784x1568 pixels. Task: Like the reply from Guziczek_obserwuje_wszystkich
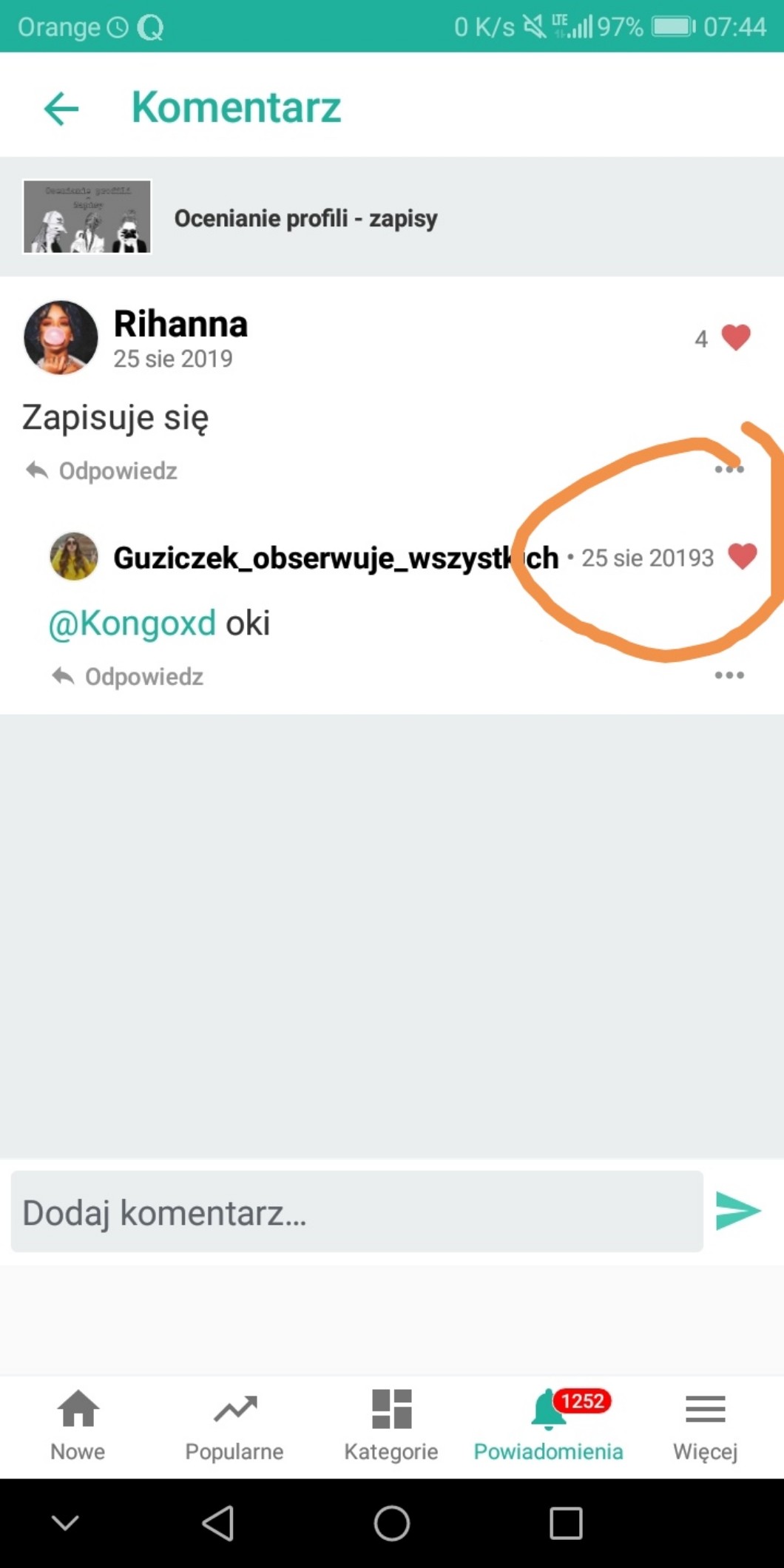pyautogui.click(x=743, y=556)
